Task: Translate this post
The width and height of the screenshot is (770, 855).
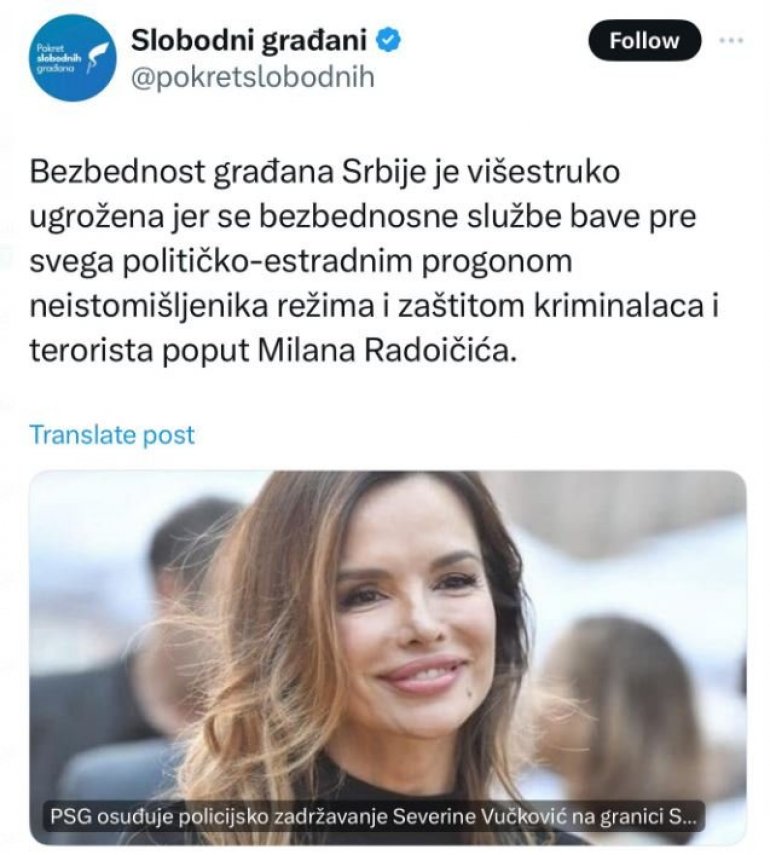Action: click(x=112, y=435)
